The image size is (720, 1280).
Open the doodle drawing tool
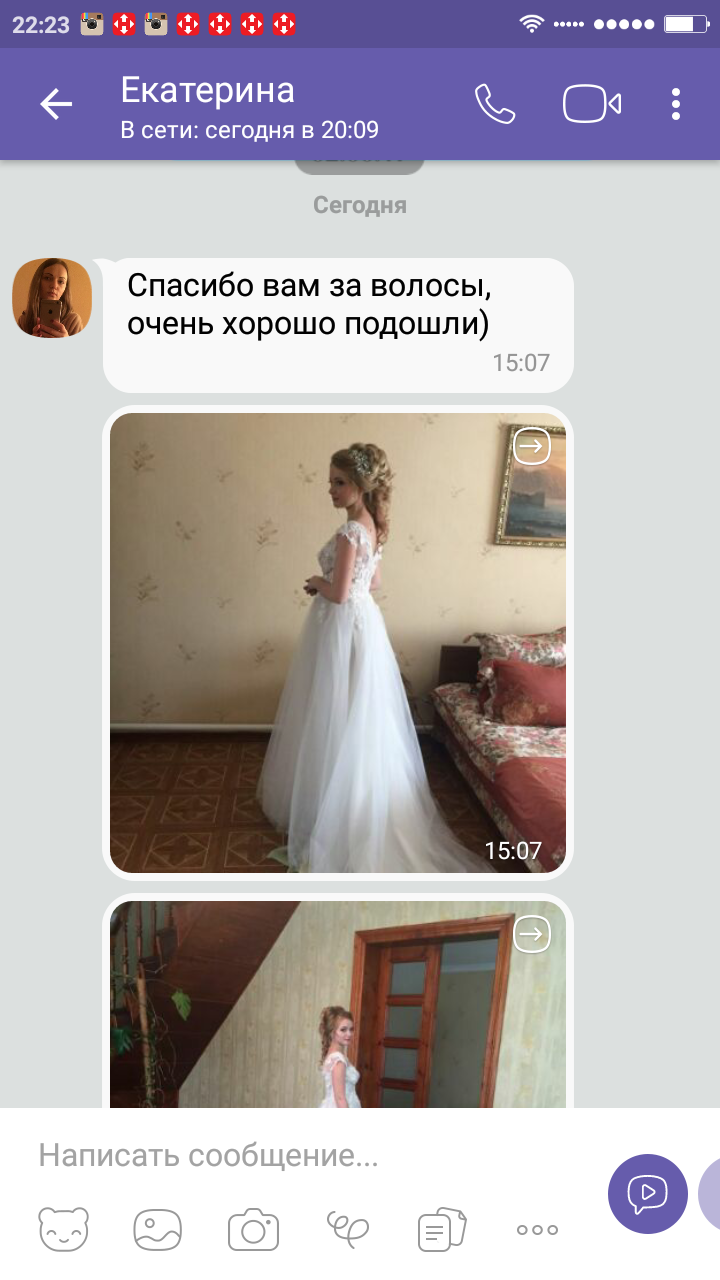(x=348, y=1229)
